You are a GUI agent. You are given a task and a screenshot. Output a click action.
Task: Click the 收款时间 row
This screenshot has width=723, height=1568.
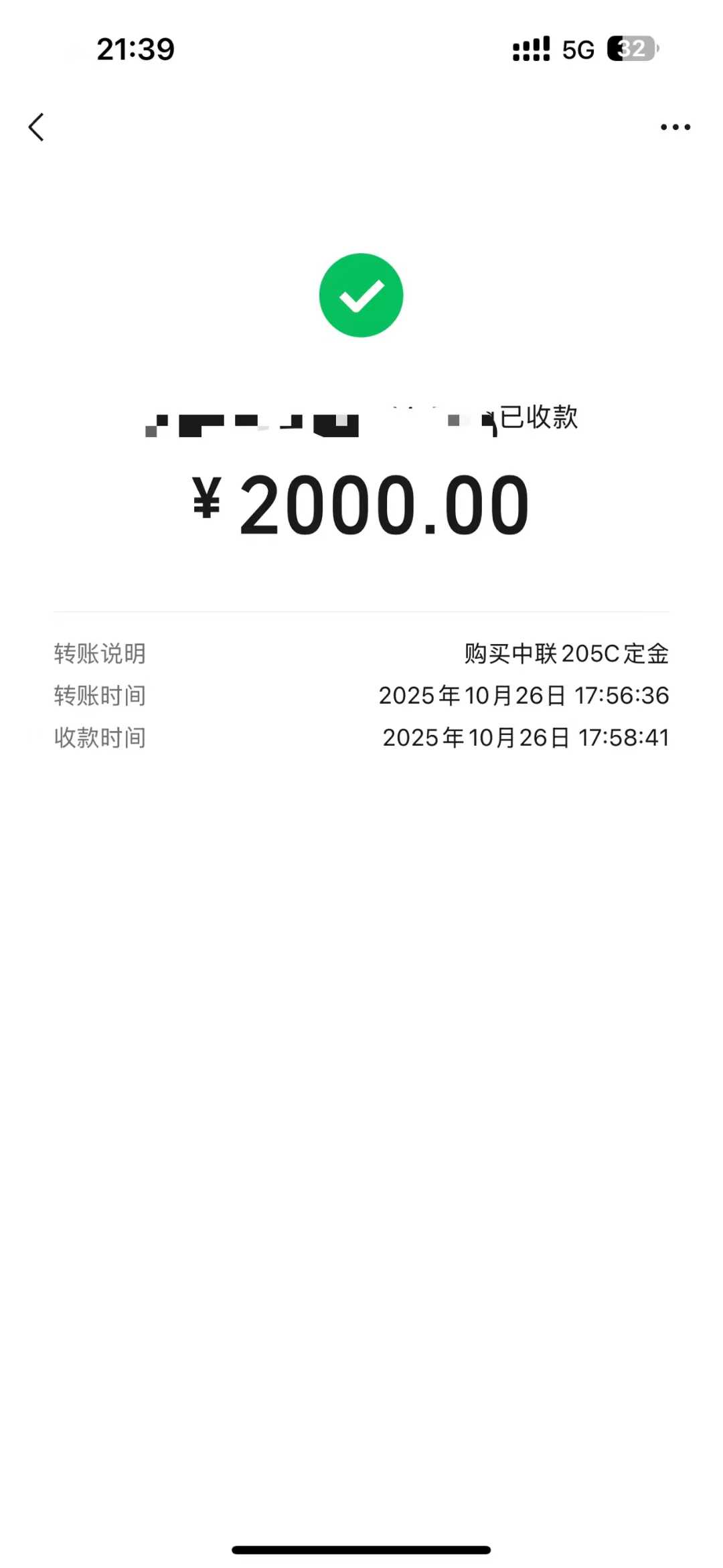coord(99,738)
